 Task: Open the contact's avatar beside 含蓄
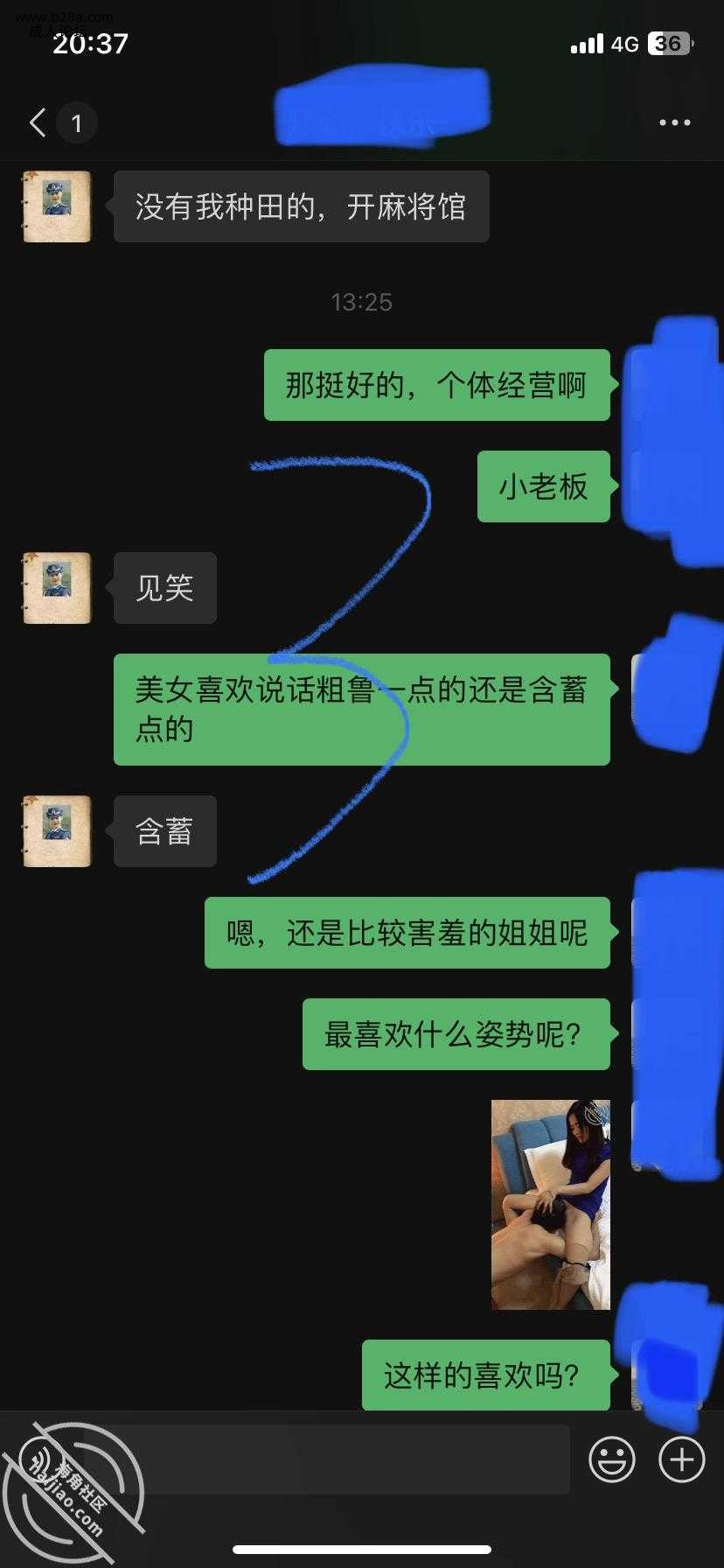coord(57,830)
